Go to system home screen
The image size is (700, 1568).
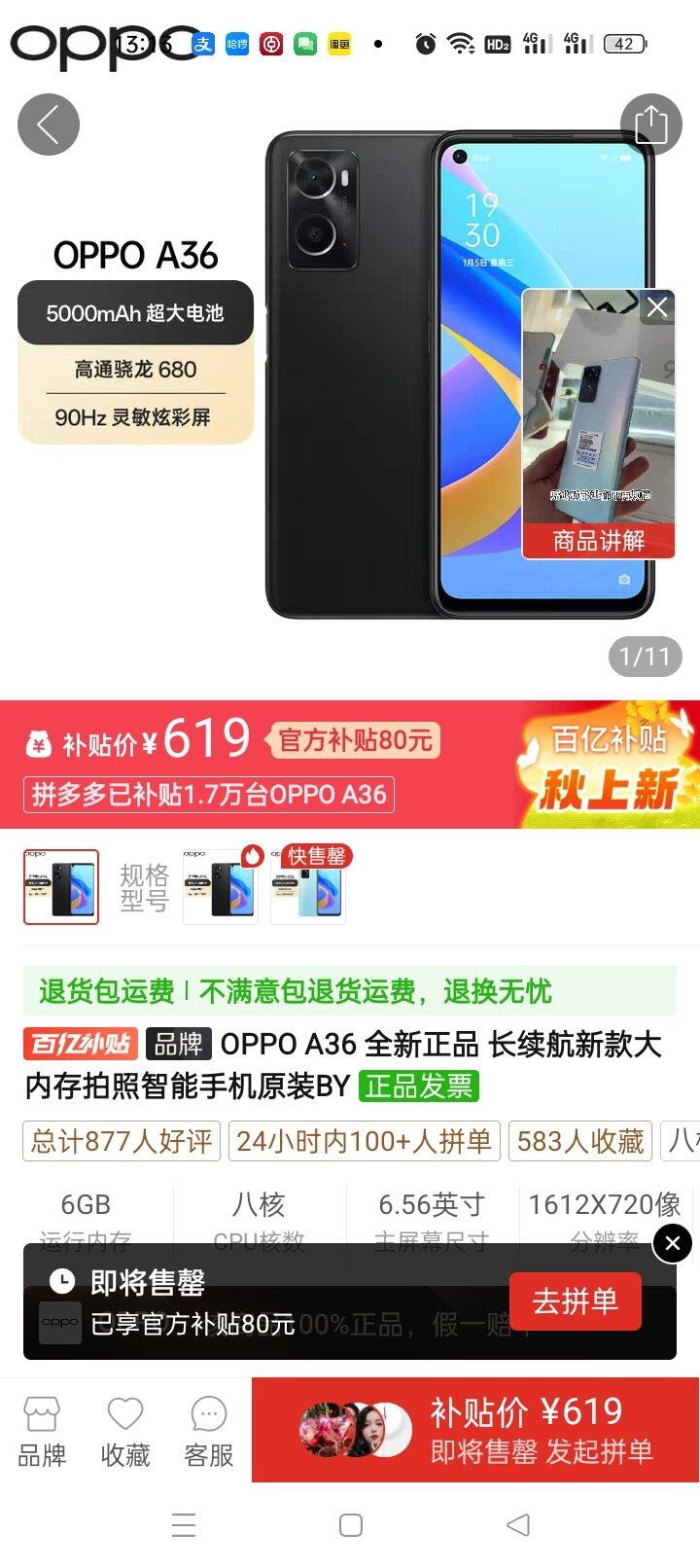[x=351, y=1524]
